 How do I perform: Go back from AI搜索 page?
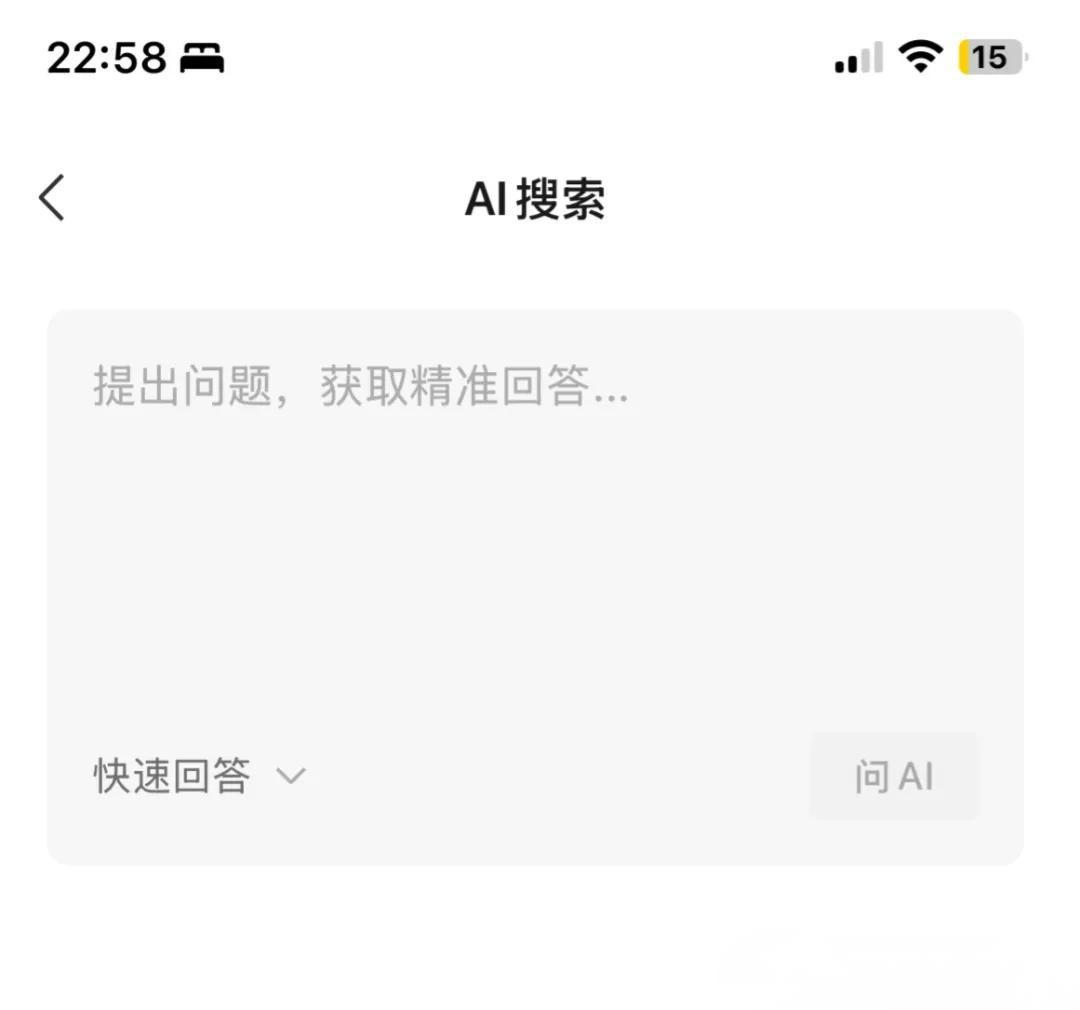[52, 197]
